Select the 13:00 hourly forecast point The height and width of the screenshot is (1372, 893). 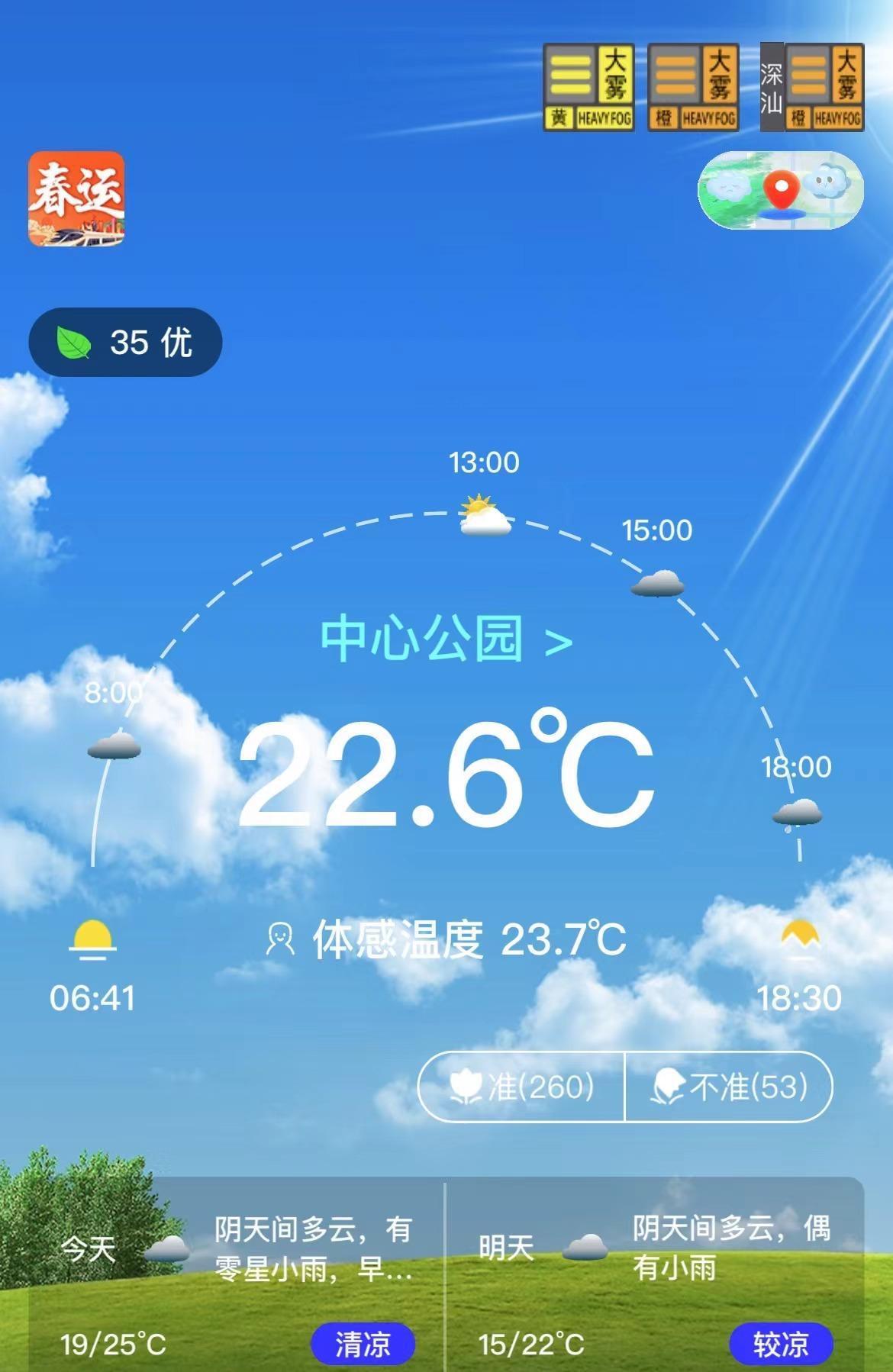tap(485, 517)
